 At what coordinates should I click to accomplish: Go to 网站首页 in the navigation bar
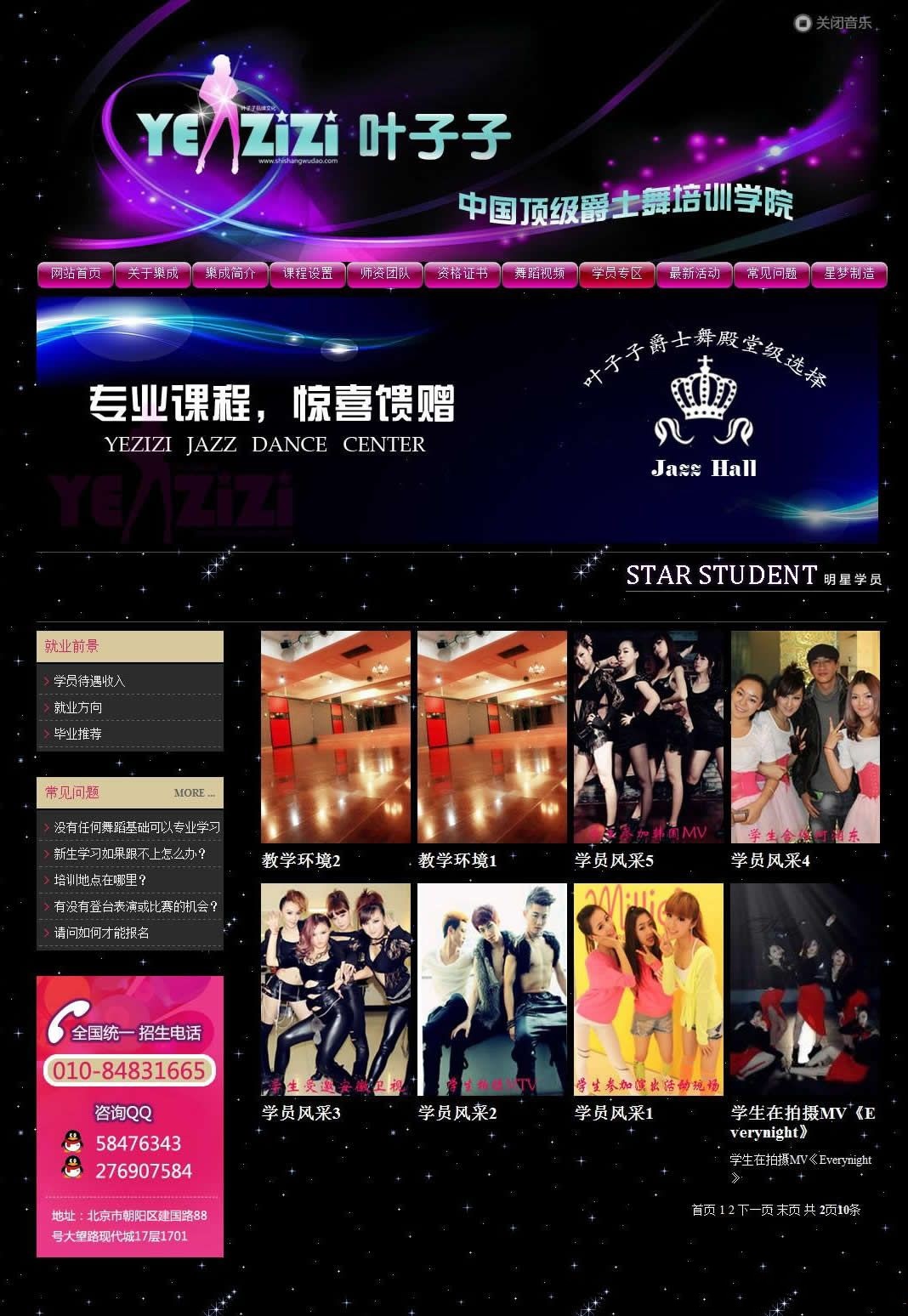(76, 274)
